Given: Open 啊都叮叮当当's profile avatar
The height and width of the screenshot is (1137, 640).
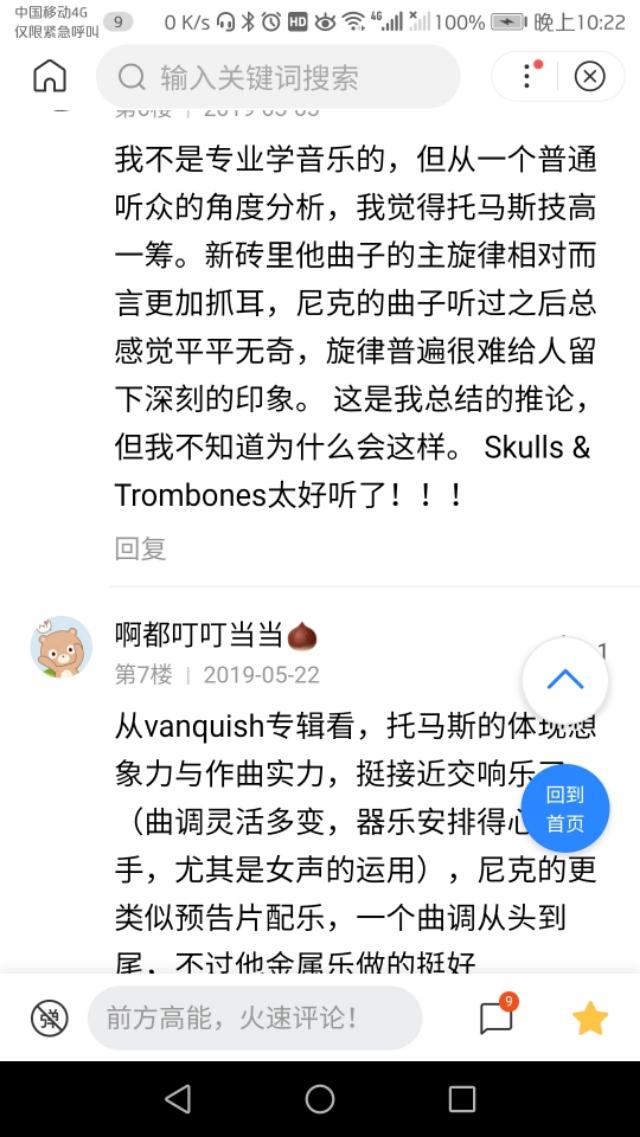Looking at the screenshot, I should (x=61, y=646).
